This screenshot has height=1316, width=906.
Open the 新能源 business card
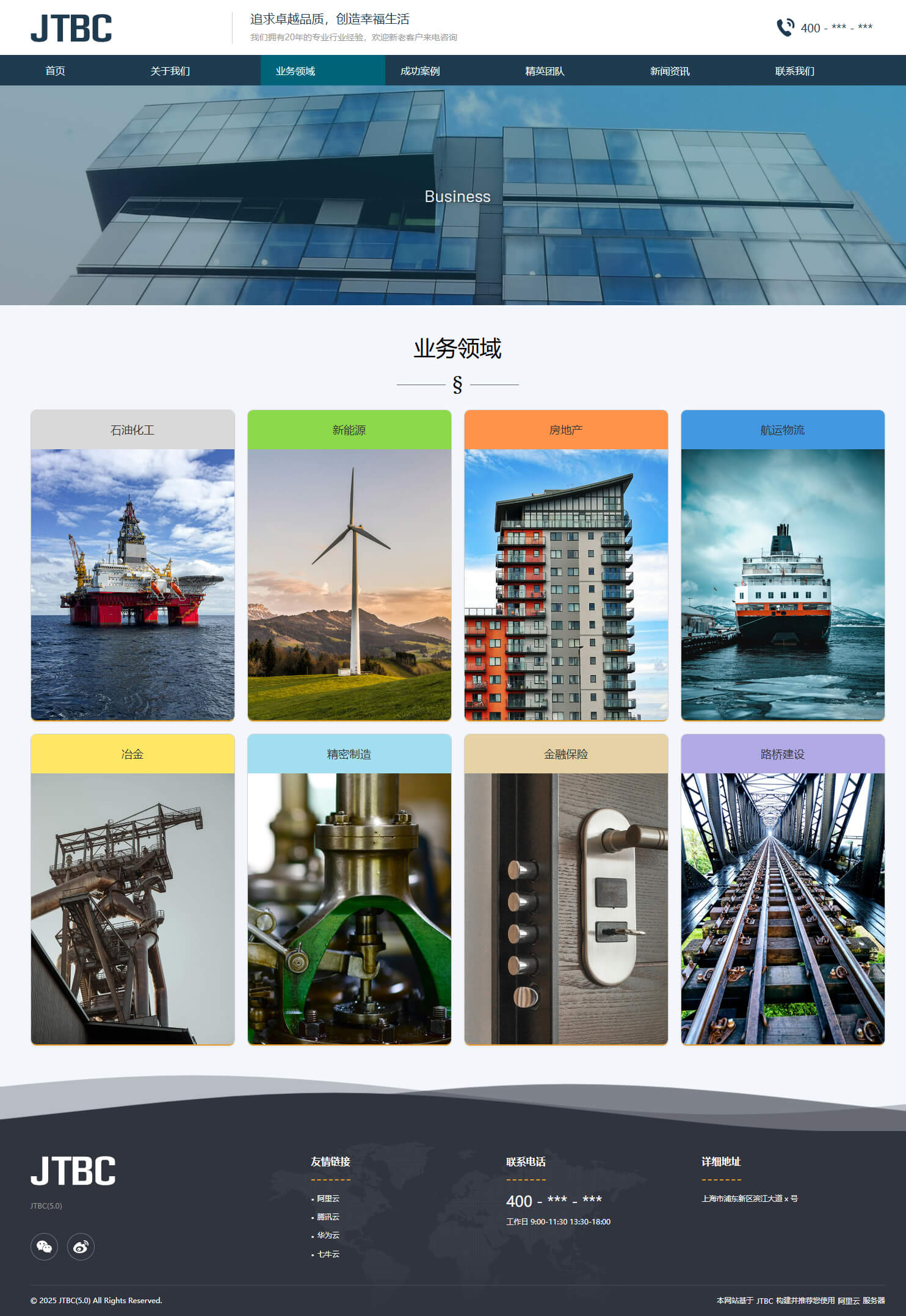coord(349,565)
